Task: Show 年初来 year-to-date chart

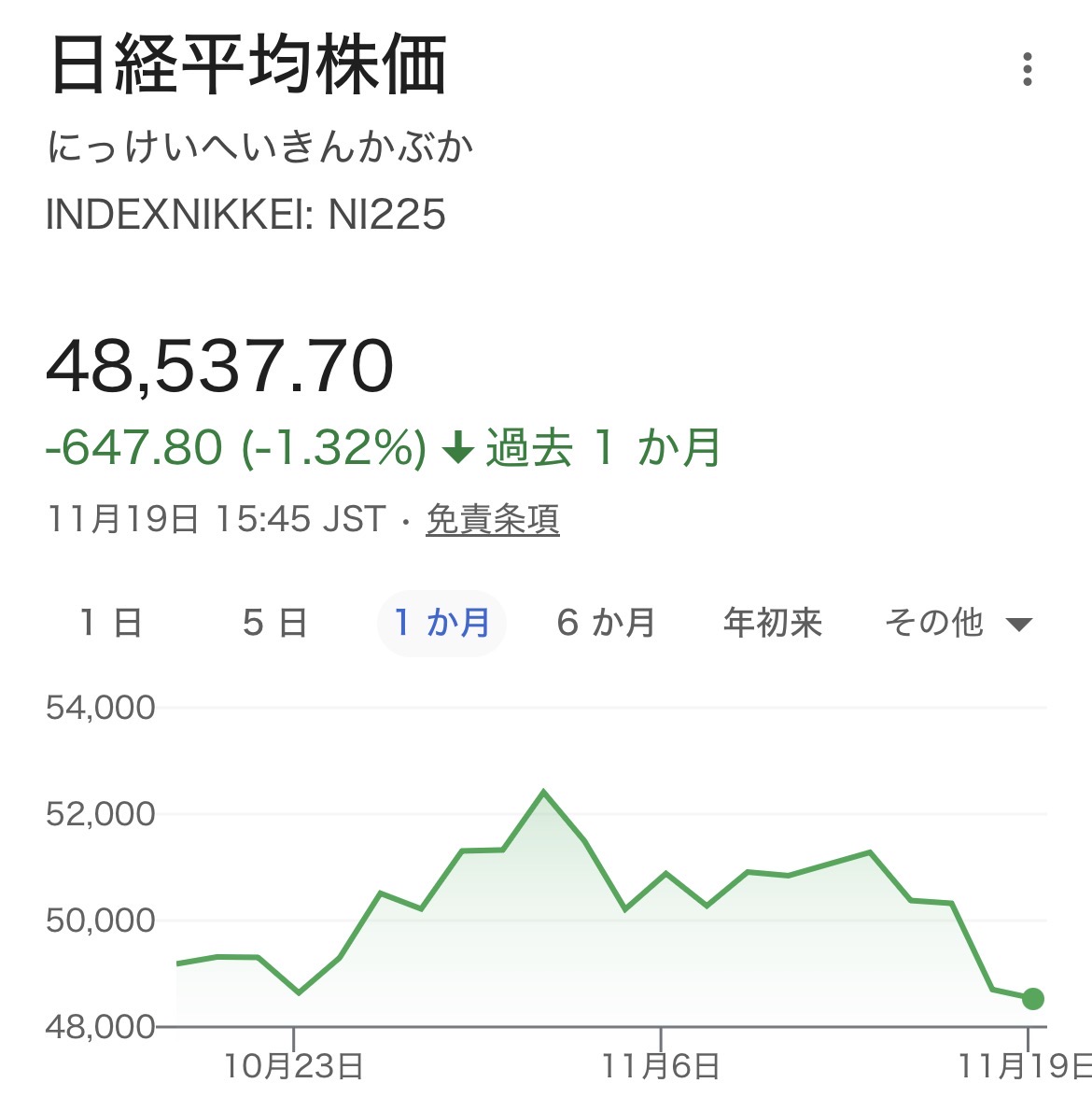Action: point(772,623)
